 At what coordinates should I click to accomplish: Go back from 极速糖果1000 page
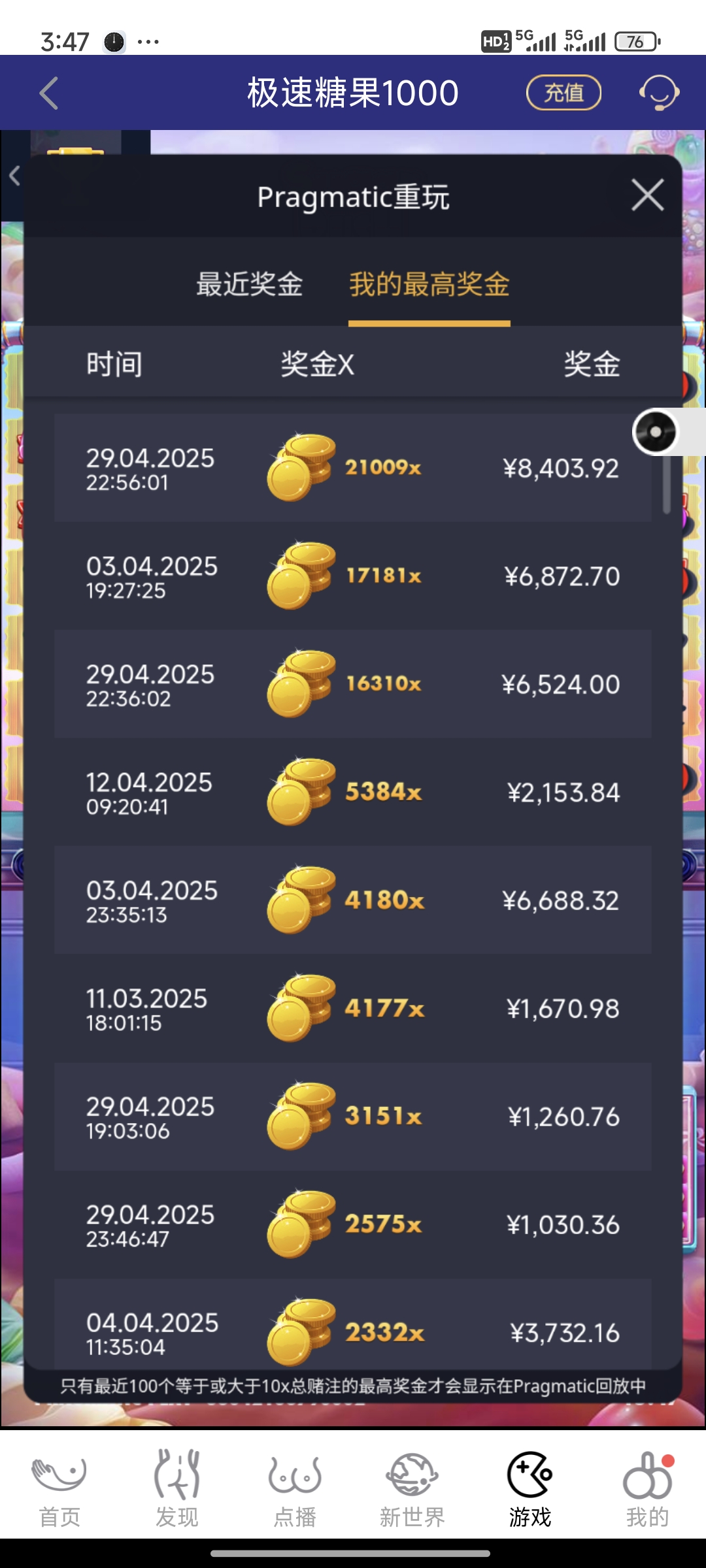click(x=50, y=93)
